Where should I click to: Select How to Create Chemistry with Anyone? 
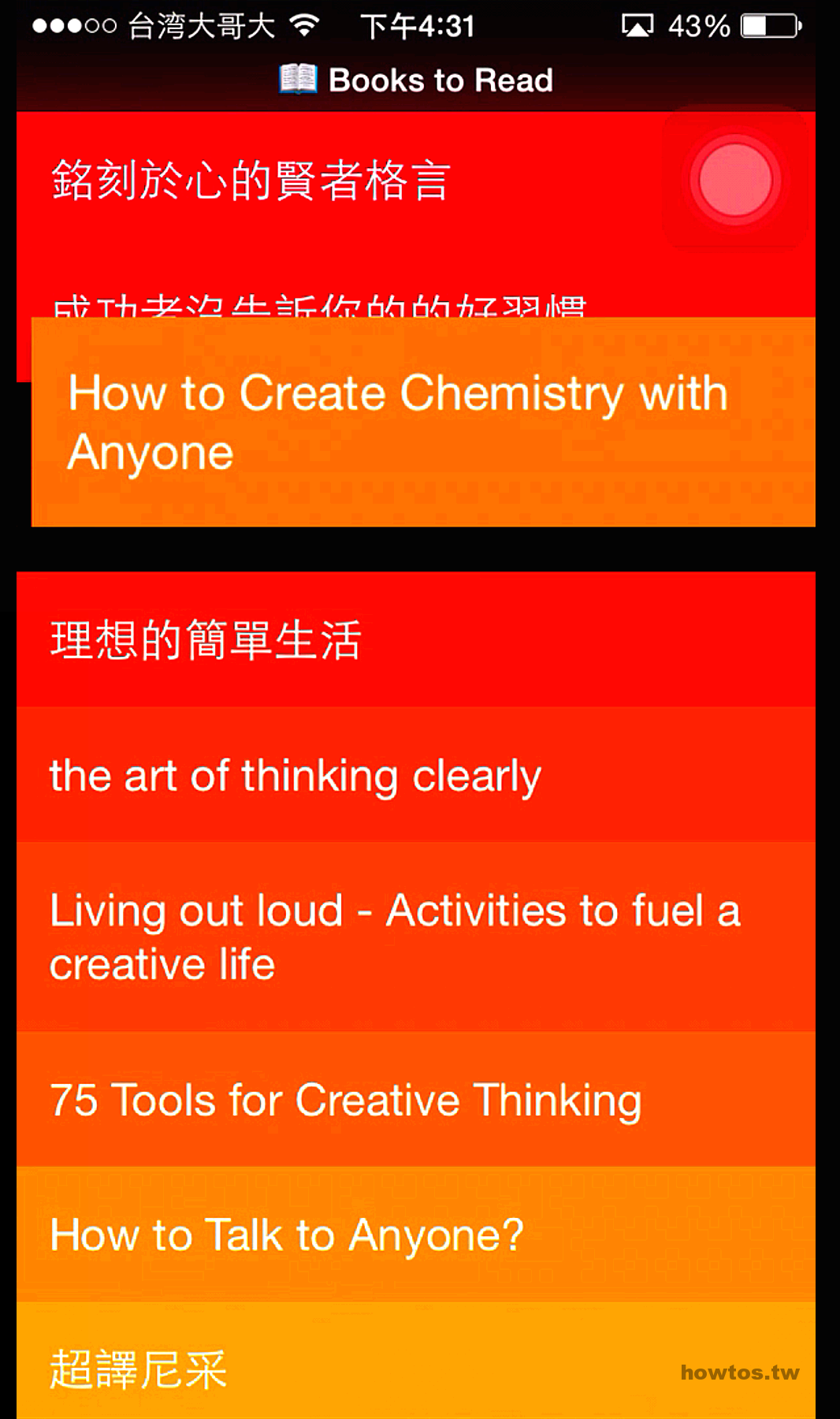[x=423, y=422]
